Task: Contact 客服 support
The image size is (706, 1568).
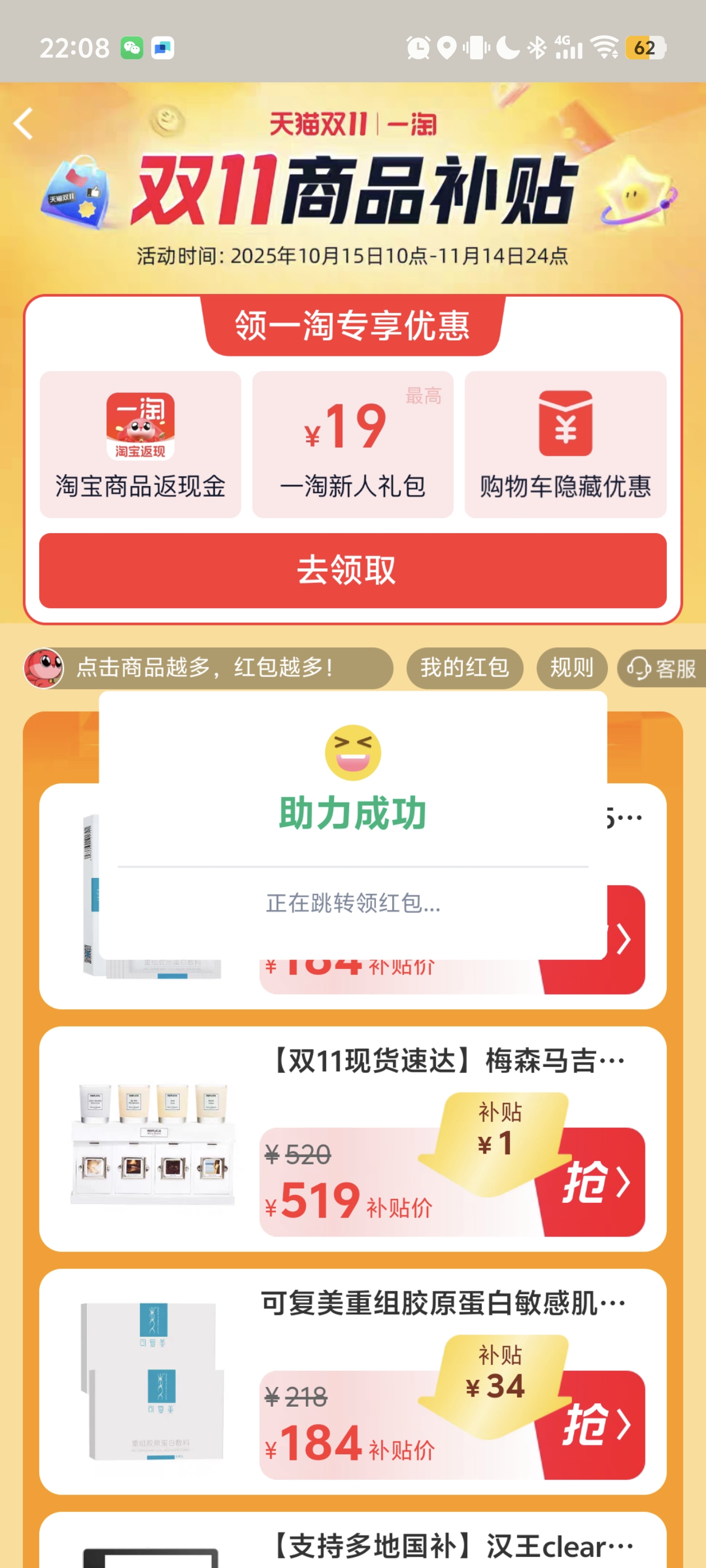Action: pyautogui.click(x=662, y=668)
